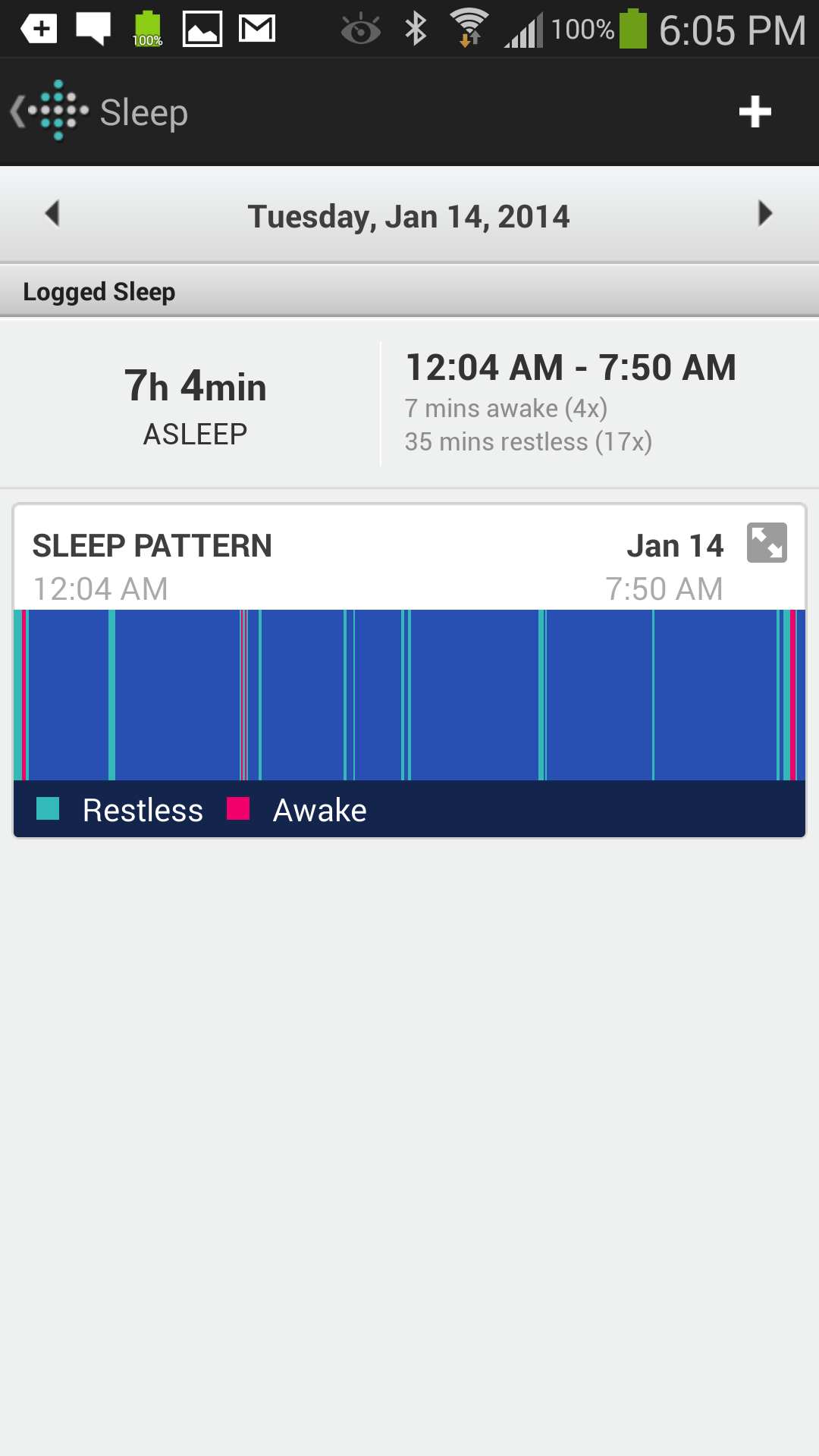Go to the previous day
Image resolution: width=819 pixels, height=1456 pixels.
coord(52,214)
